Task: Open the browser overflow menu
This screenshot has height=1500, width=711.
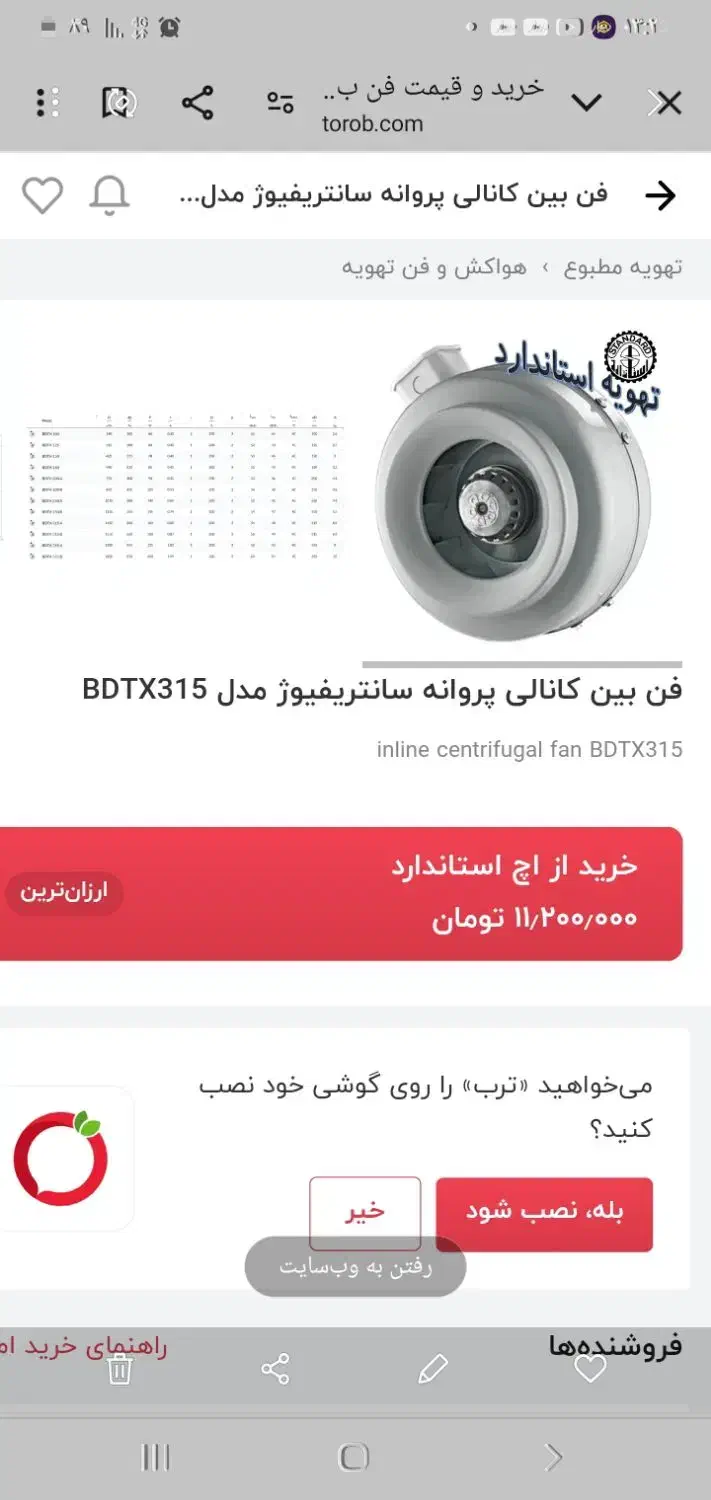Action: click(x=44, y=102)
